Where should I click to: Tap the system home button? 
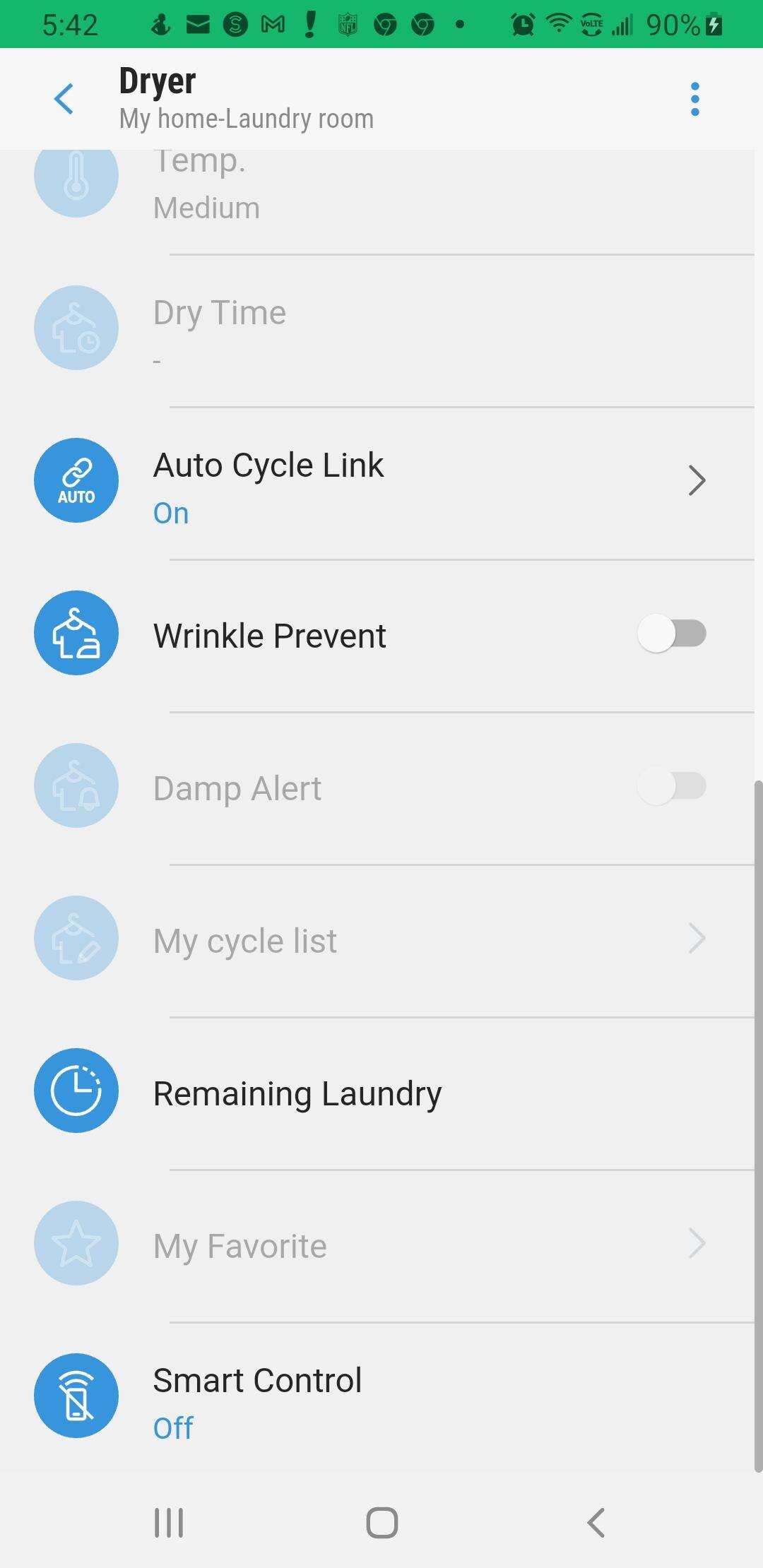(x=382, y=1523)
